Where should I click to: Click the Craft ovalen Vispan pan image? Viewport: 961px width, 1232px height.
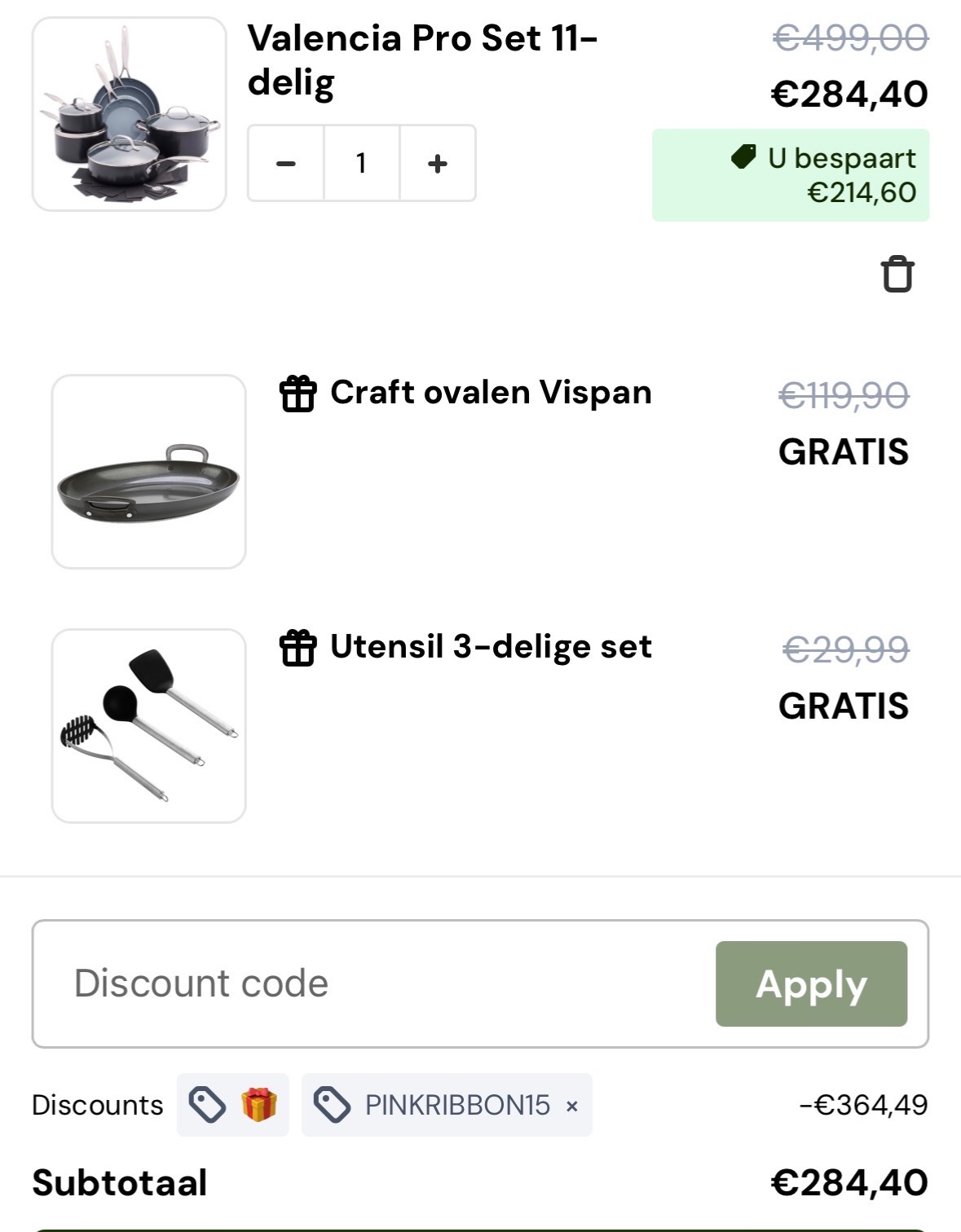148,471
